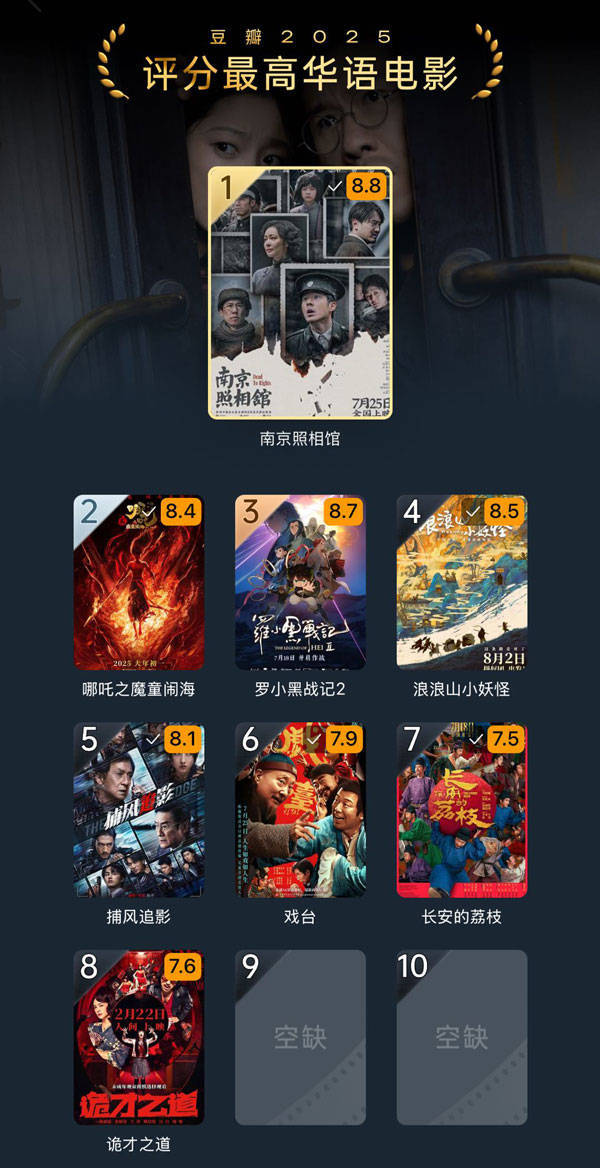This screenshot has width=600, height=1168.
Task: Open the 长安的荔枝 movie card
Action: tap(461, 810)
